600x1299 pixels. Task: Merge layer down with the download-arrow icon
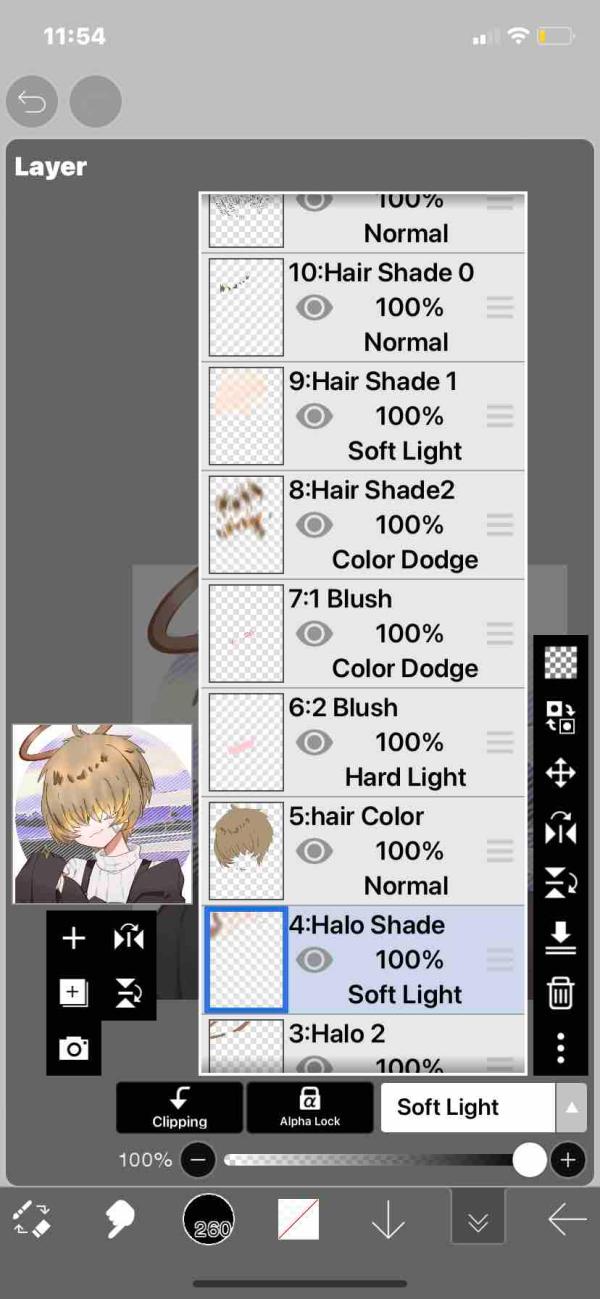(x=560, y=937)
